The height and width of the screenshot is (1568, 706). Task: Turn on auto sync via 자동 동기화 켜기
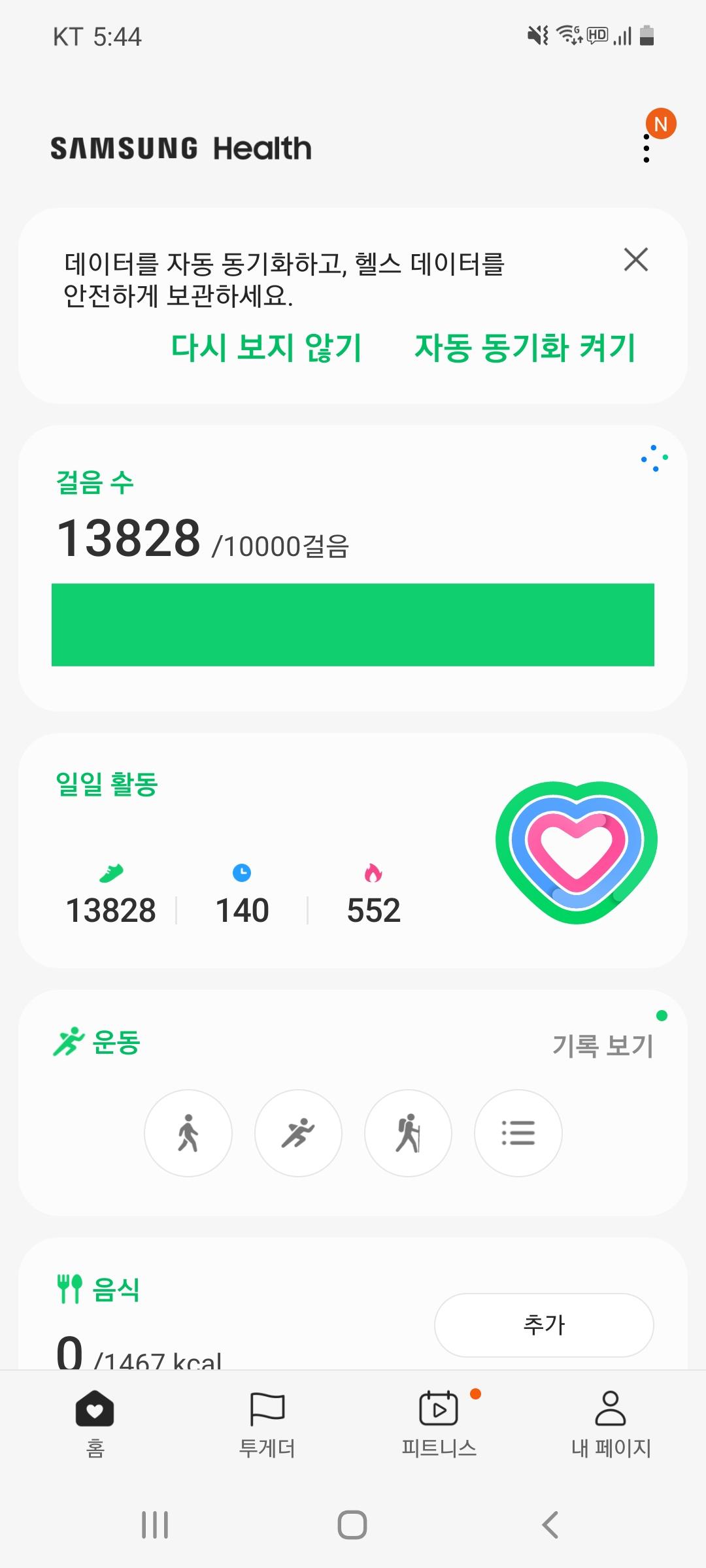point(525,347)
